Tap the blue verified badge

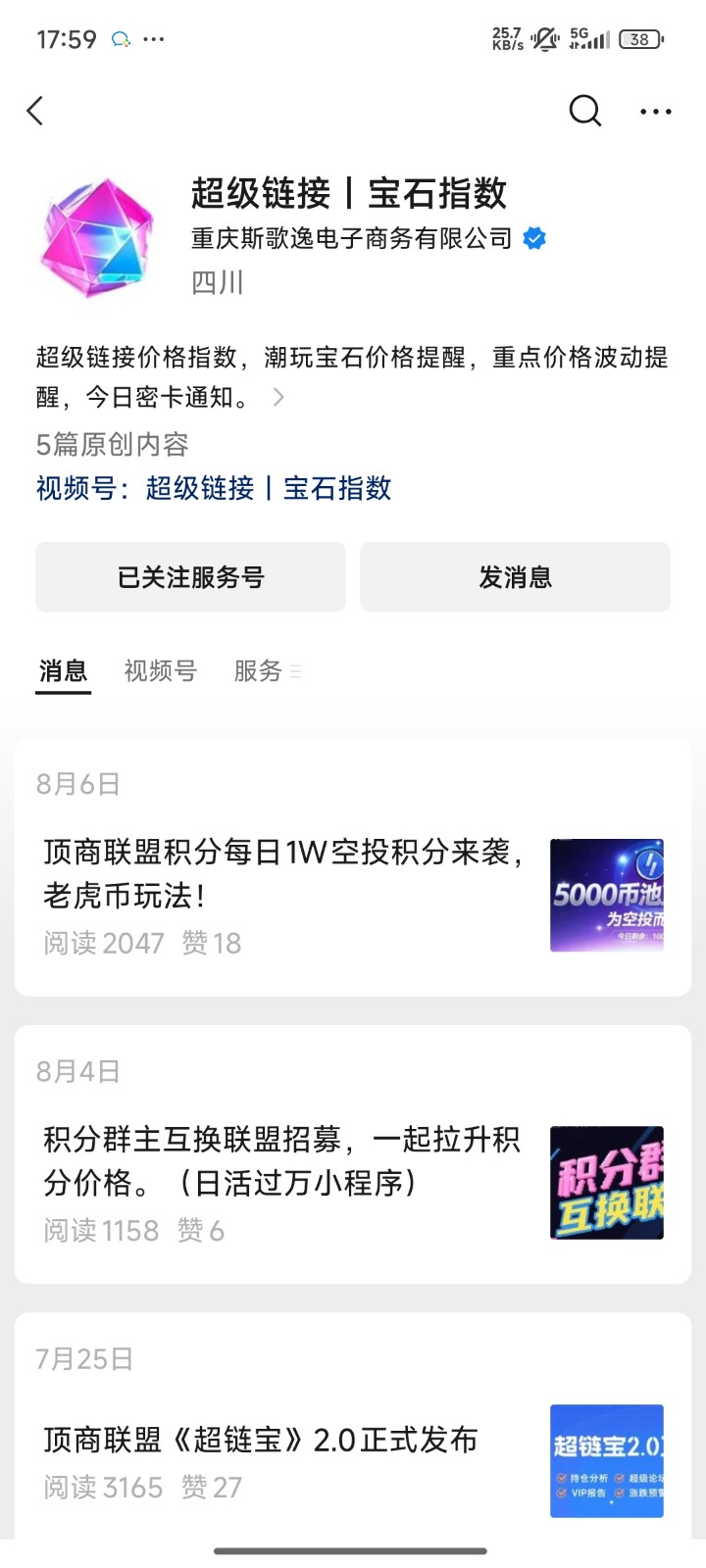point(533,238)
